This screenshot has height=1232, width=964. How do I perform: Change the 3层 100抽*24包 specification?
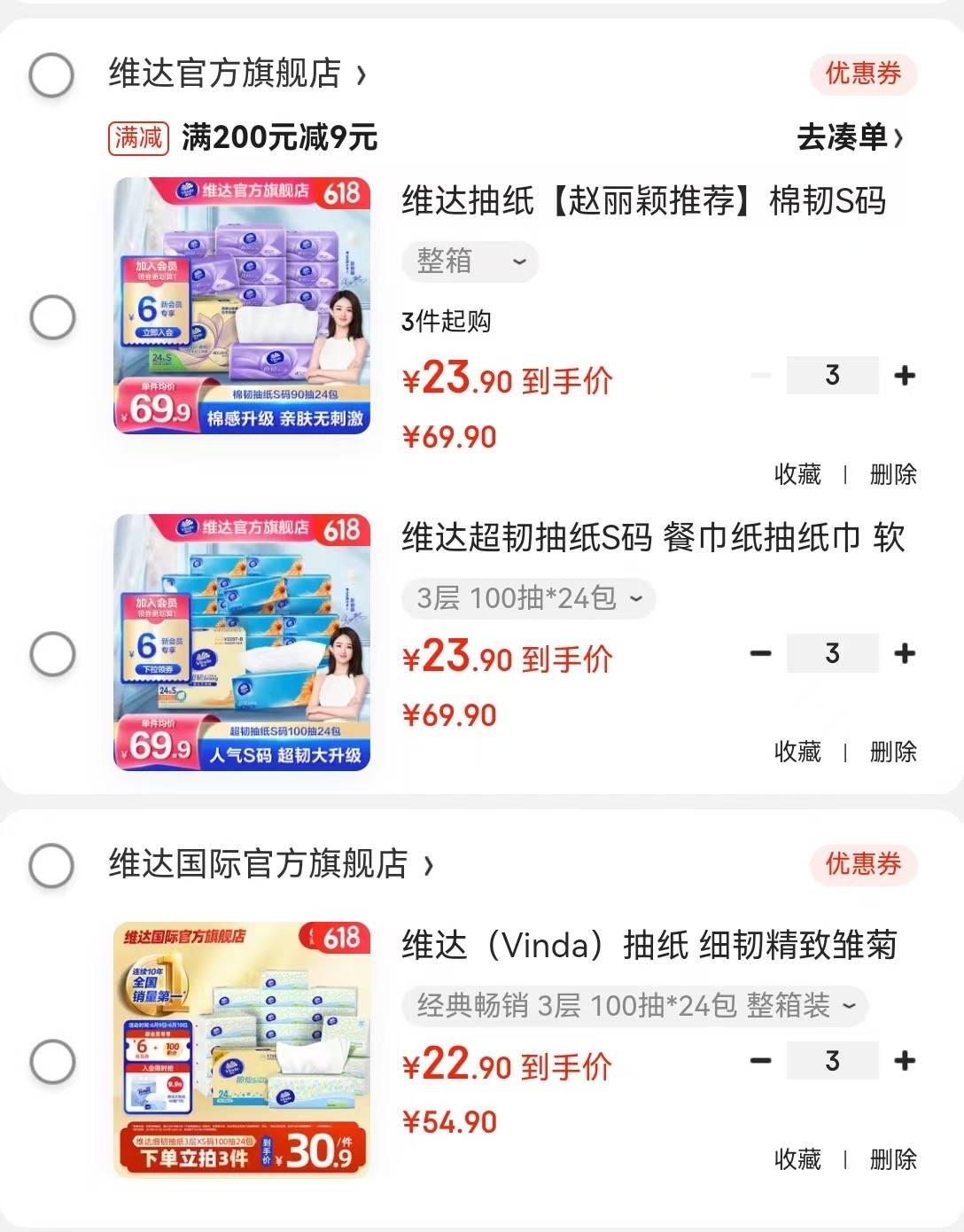click(x=529, y=598)
